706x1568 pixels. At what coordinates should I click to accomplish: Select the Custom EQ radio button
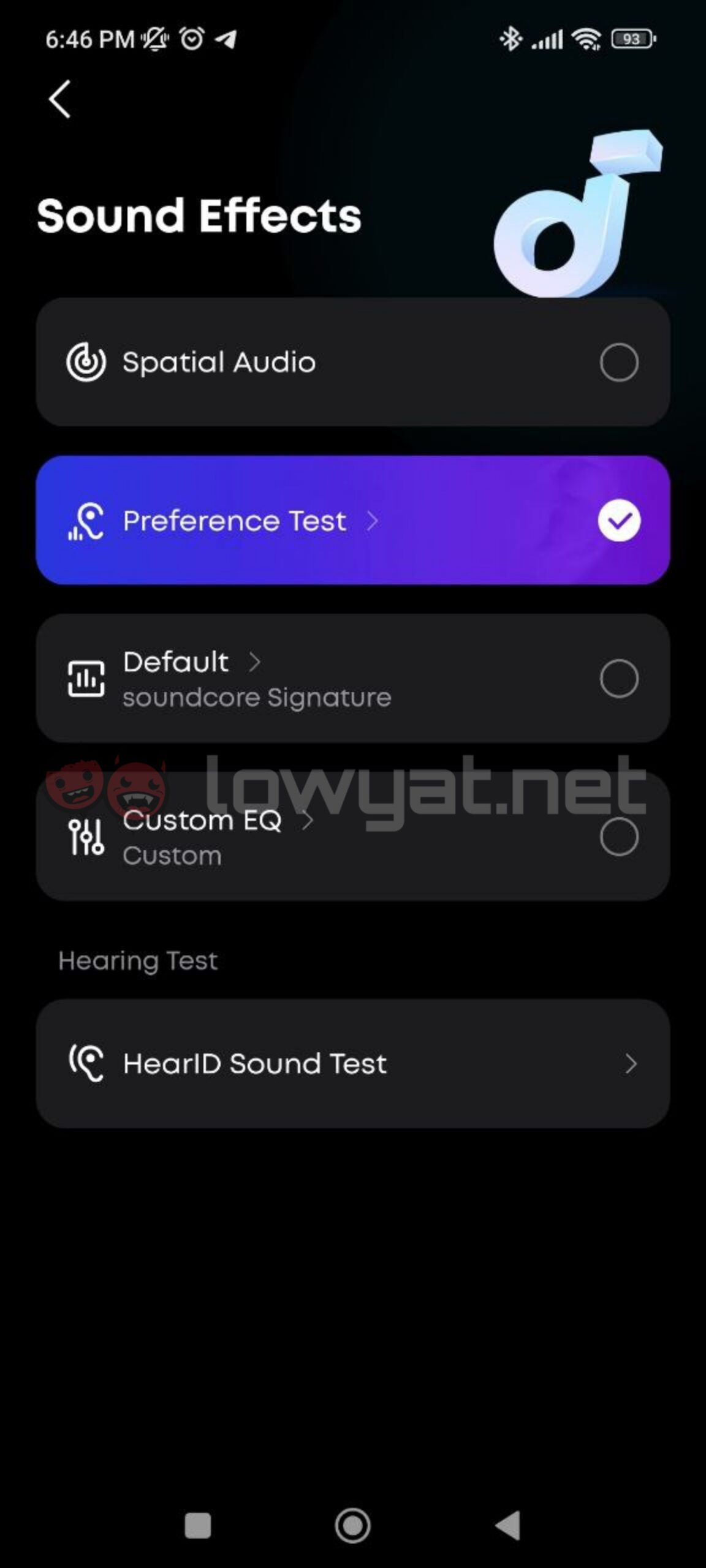tap(619, 837)
